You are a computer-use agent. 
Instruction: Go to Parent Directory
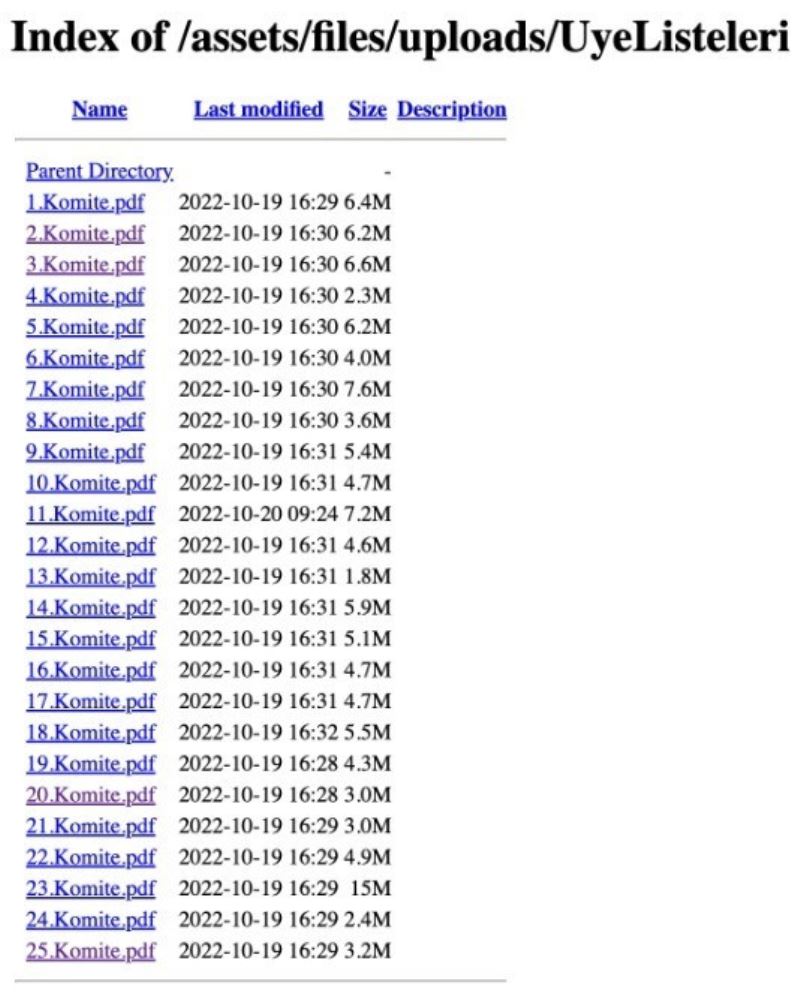tap(99, 171)
